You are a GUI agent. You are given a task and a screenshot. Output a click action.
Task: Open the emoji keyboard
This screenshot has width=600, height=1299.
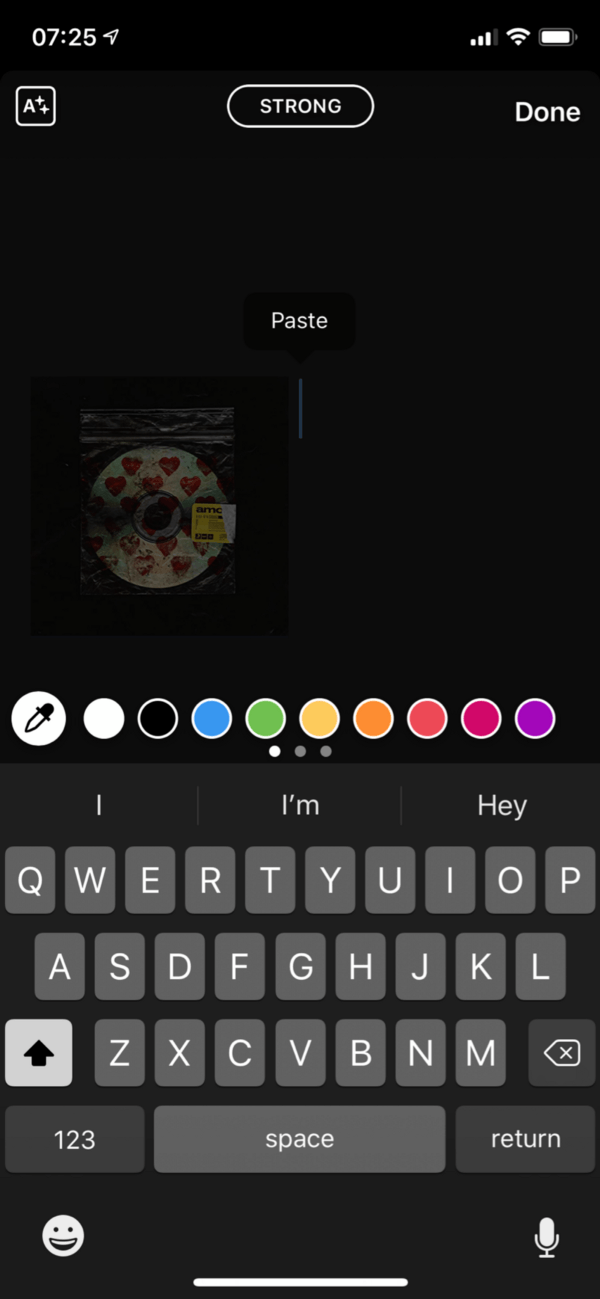pyautogui.click(x=63, y=1236)
